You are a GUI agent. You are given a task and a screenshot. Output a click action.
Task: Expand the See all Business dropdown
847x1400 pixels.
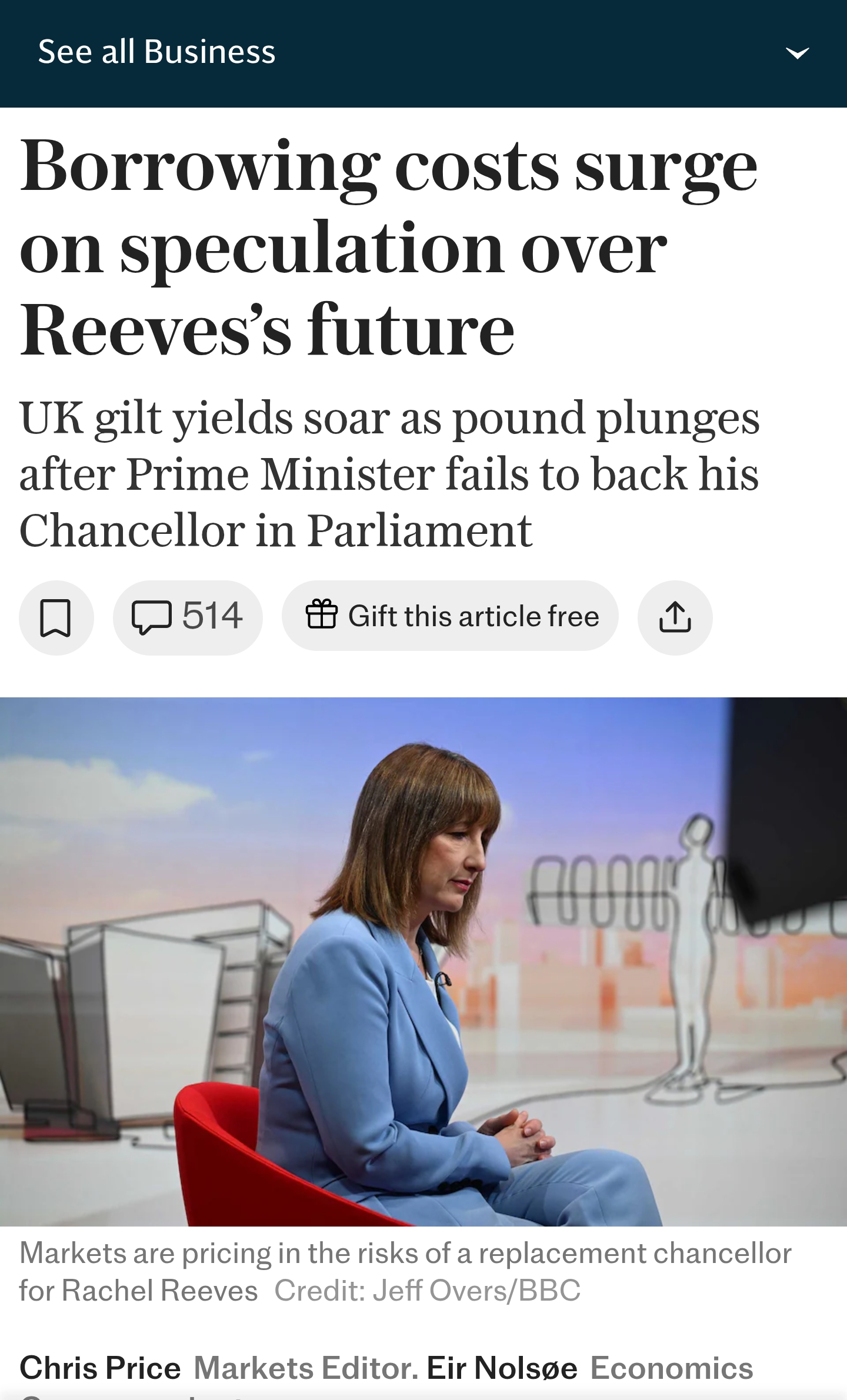tap(423, 53)
